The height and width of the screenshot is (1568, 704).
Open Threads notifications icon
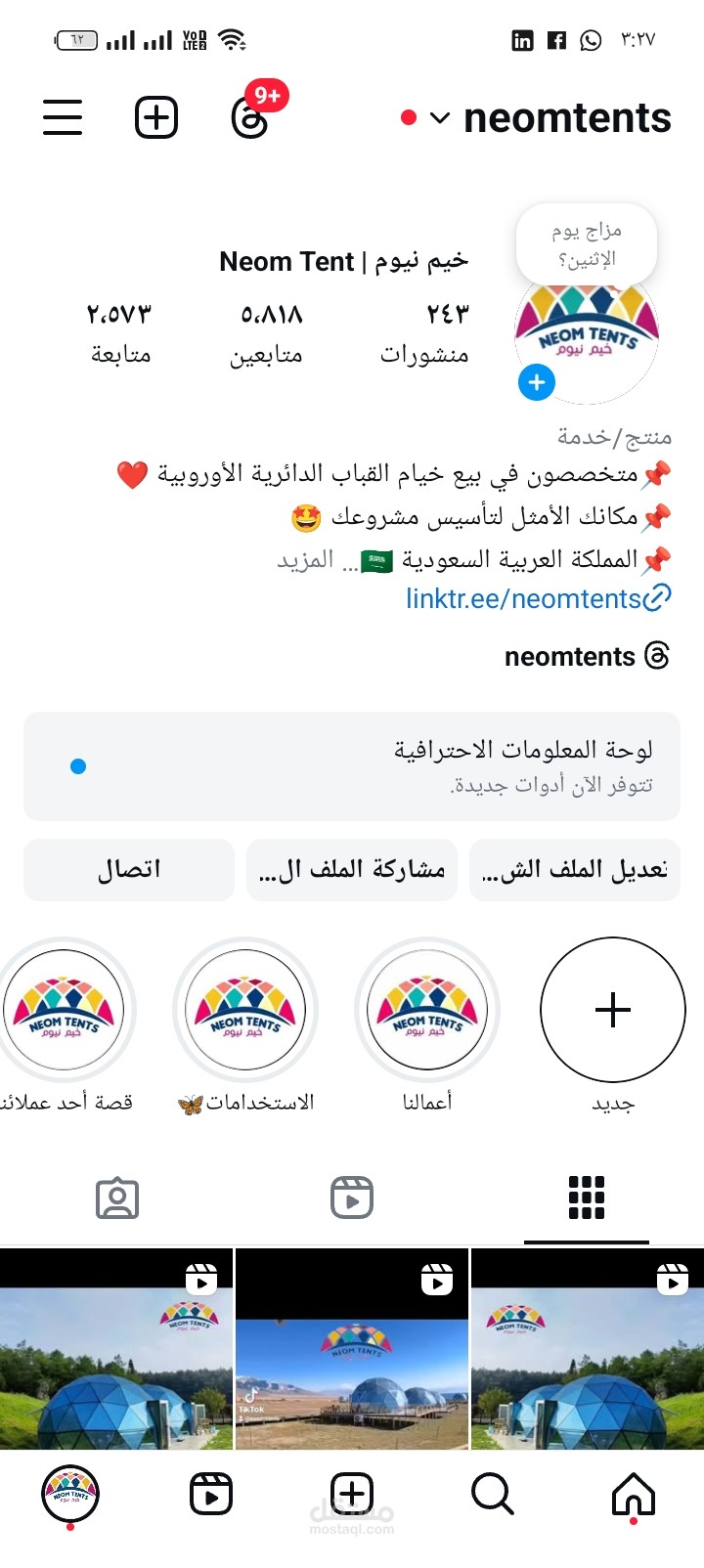250,118
